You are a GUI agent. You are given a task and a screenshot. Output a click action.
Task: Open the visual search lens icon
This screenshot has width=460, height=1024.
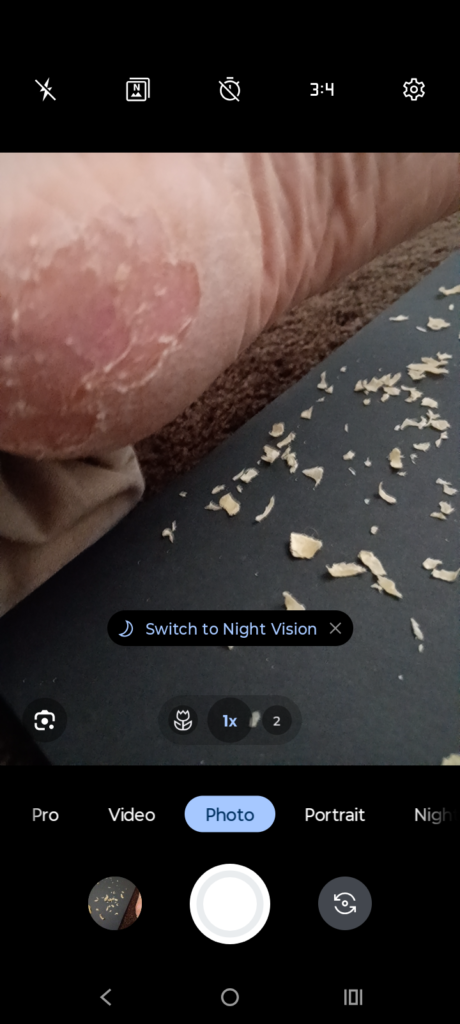click(44, 720)
